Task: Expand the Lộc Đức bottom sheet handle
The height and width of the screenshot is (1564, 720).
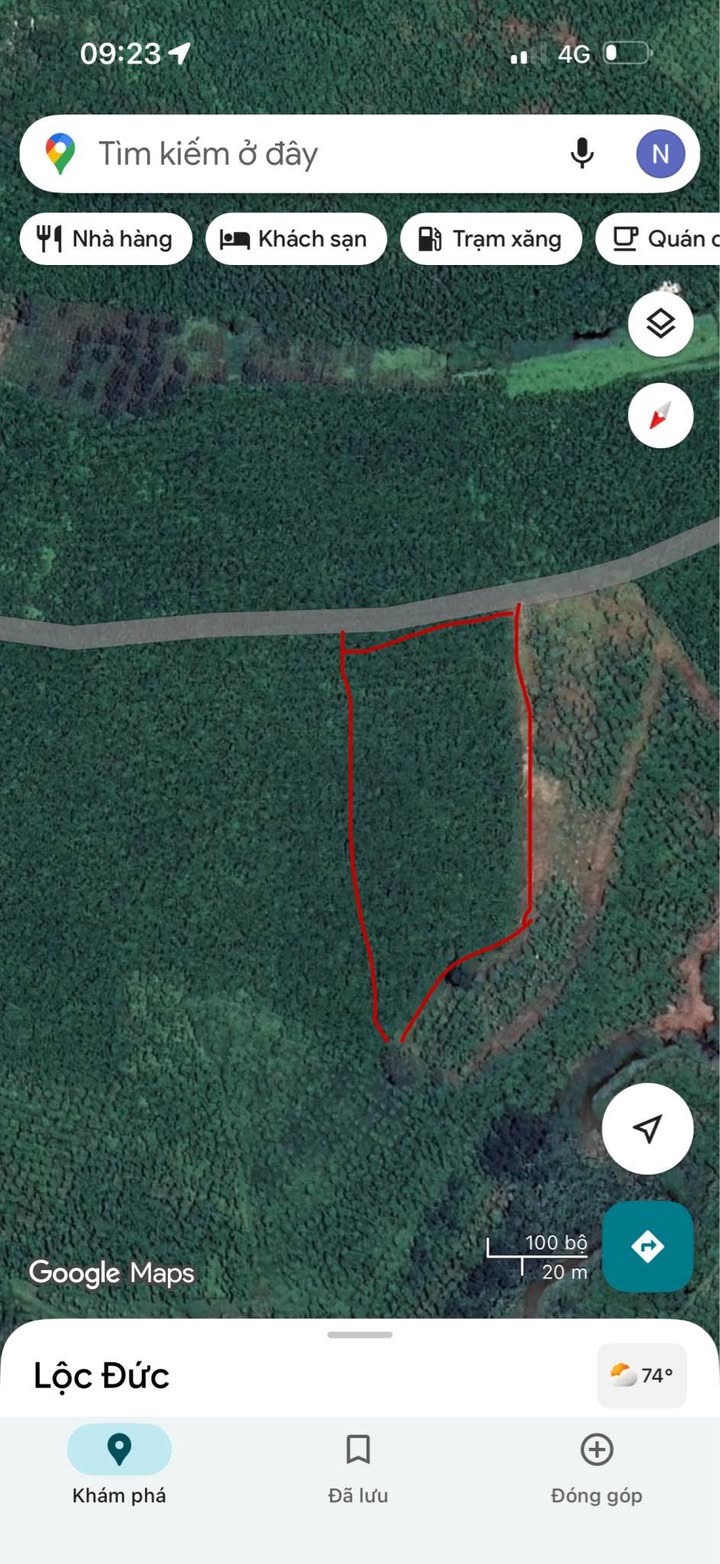Action: 360,1335
